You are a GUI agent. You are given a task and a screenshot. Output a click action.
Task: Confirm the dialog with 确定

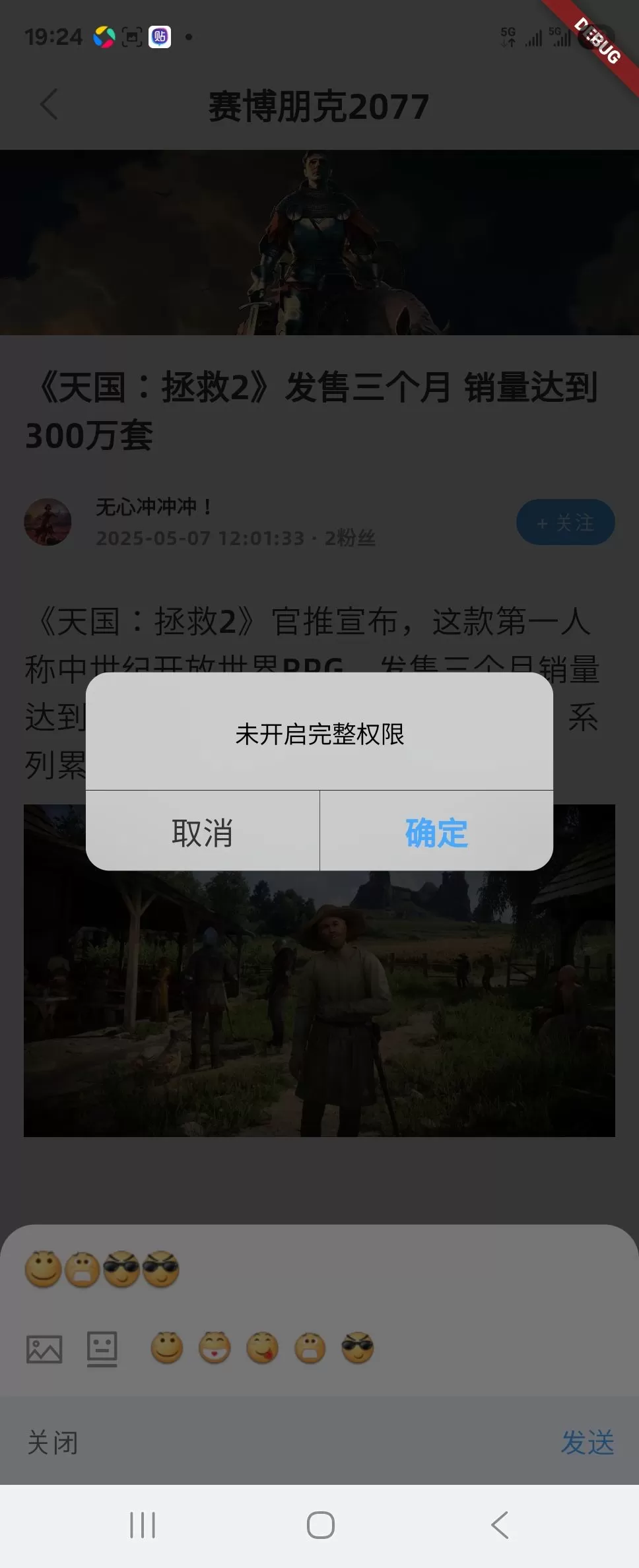pos(436,832)
